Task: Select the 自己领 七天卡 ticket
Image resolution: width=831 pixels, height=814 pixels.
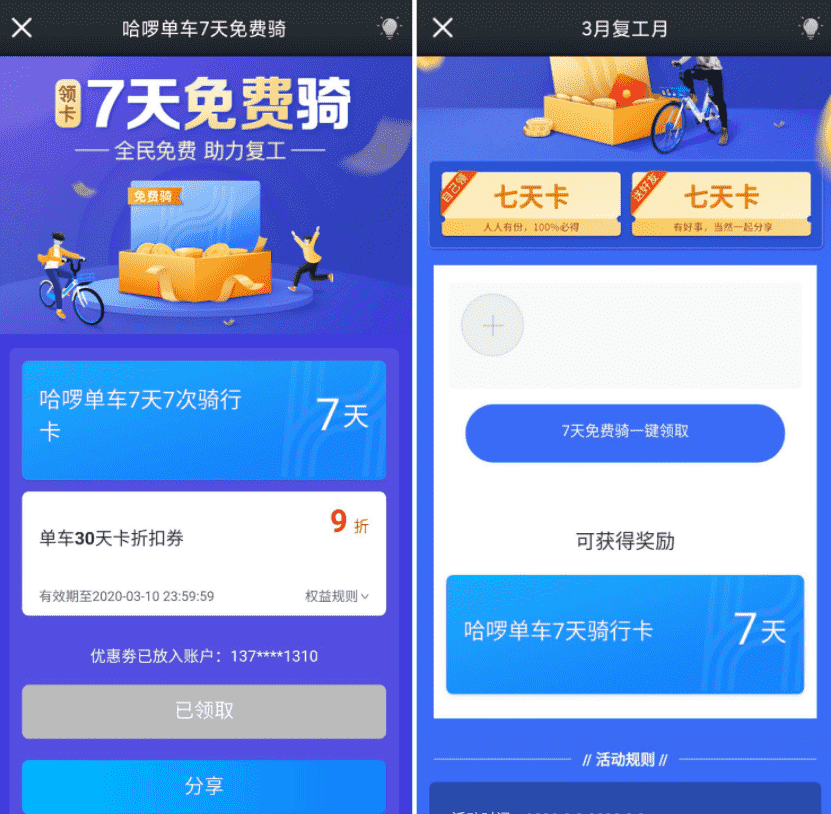Action: coord(531,204)
